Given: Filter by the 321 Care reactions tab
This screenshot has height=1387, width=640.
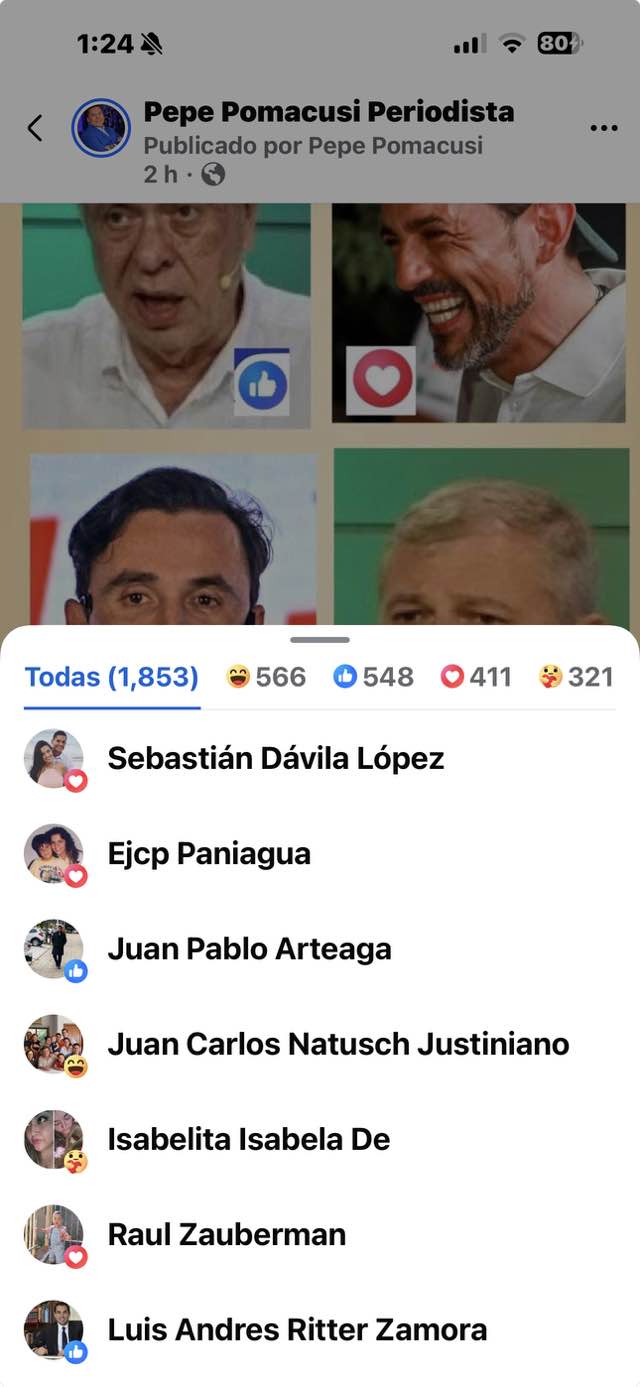Looking at the screenshot, I should pos(575,677).
